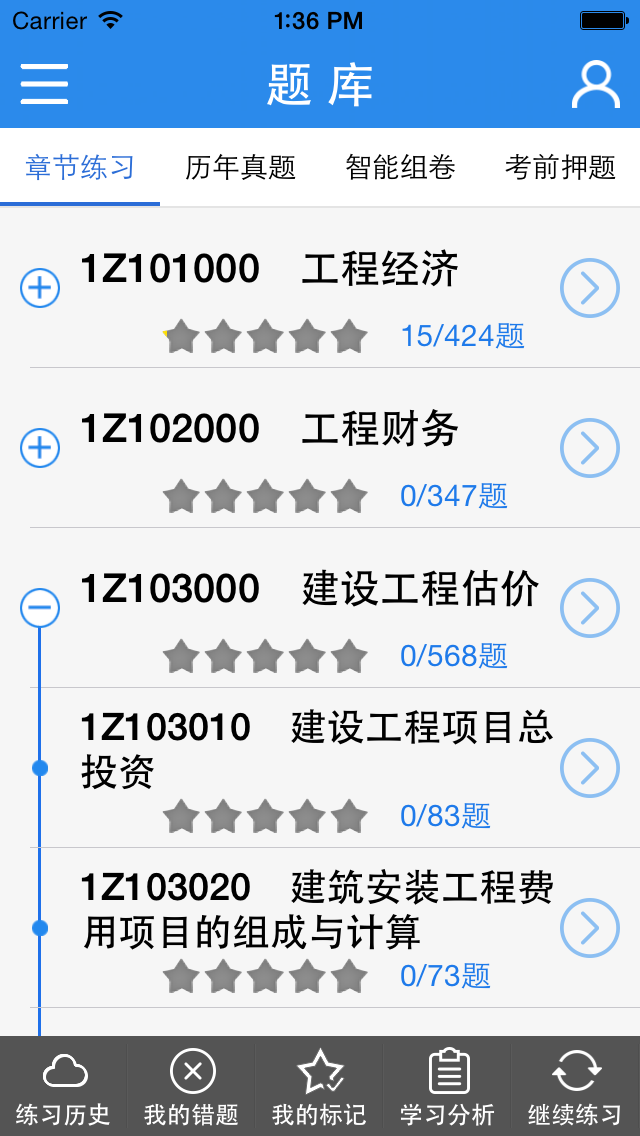Open the user profile icon

(x=596, y=85)
